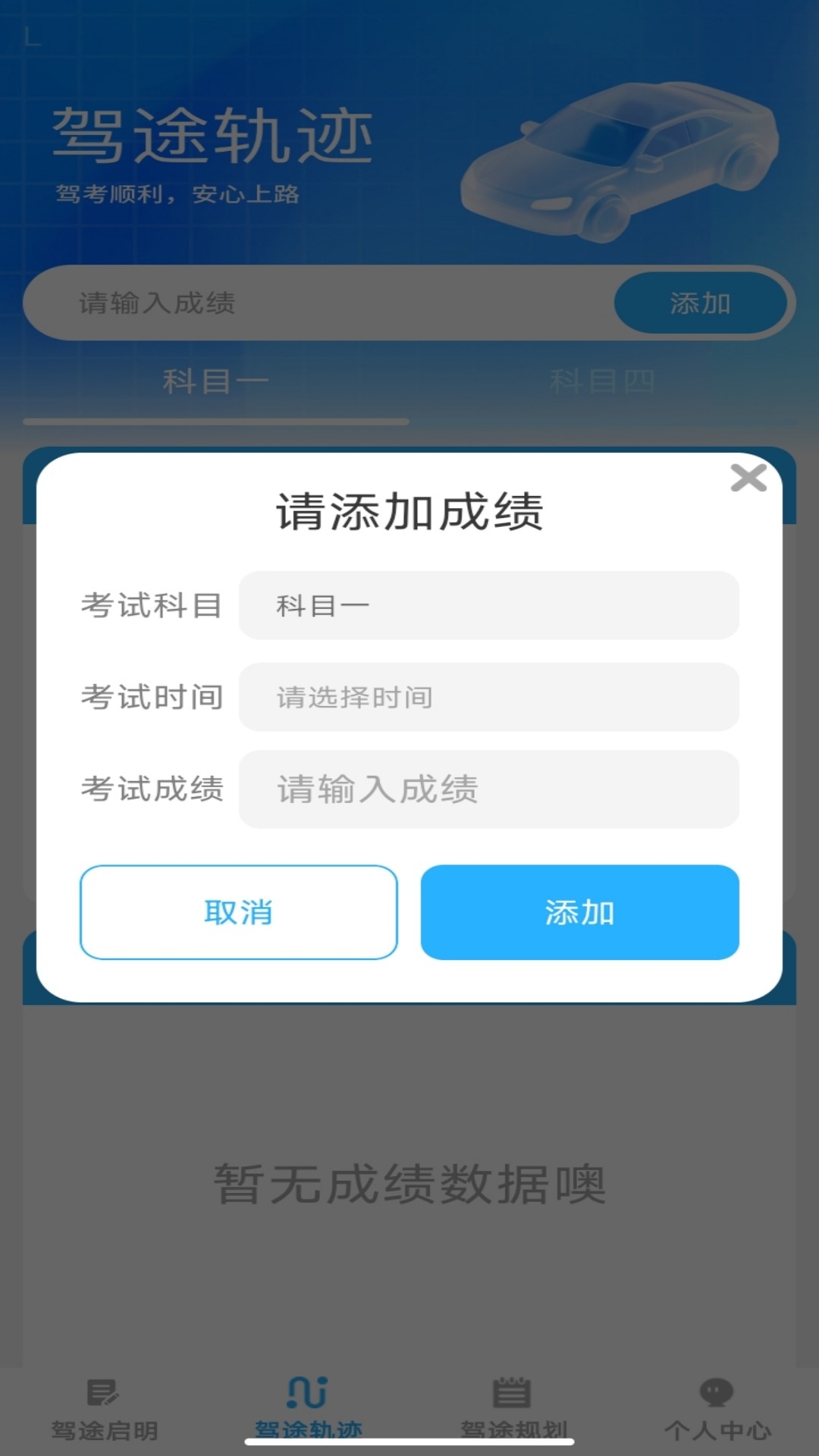Open the 请选择时间 exam time picker
819x1456 pixels.
coord(488,698)
